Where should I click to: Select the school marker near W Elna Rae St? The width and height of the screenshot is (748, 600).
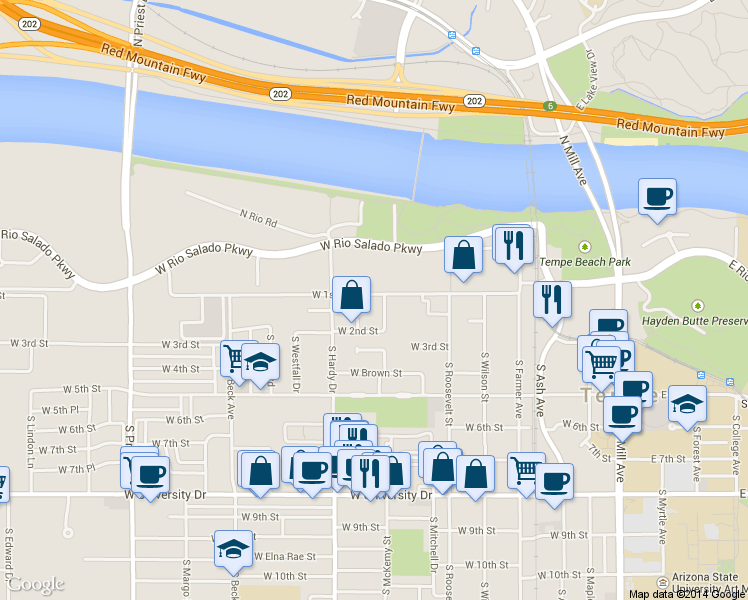pos(233,549)
